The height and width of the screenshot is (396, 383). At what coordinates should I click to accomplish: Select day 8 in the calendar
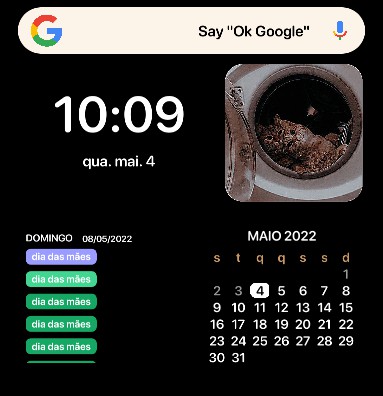[x=346, y=291]
